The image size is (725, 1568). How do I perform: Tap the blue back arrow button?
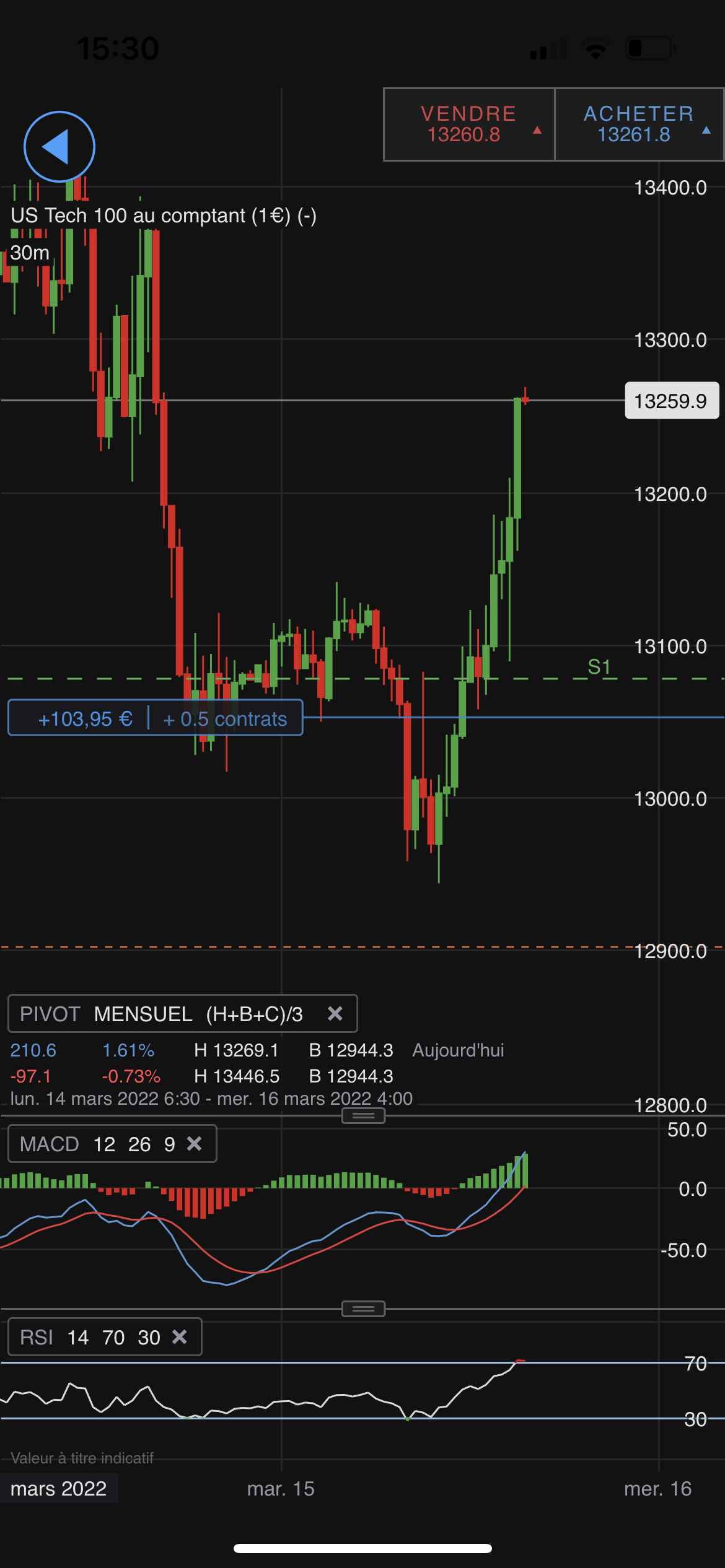59,147
